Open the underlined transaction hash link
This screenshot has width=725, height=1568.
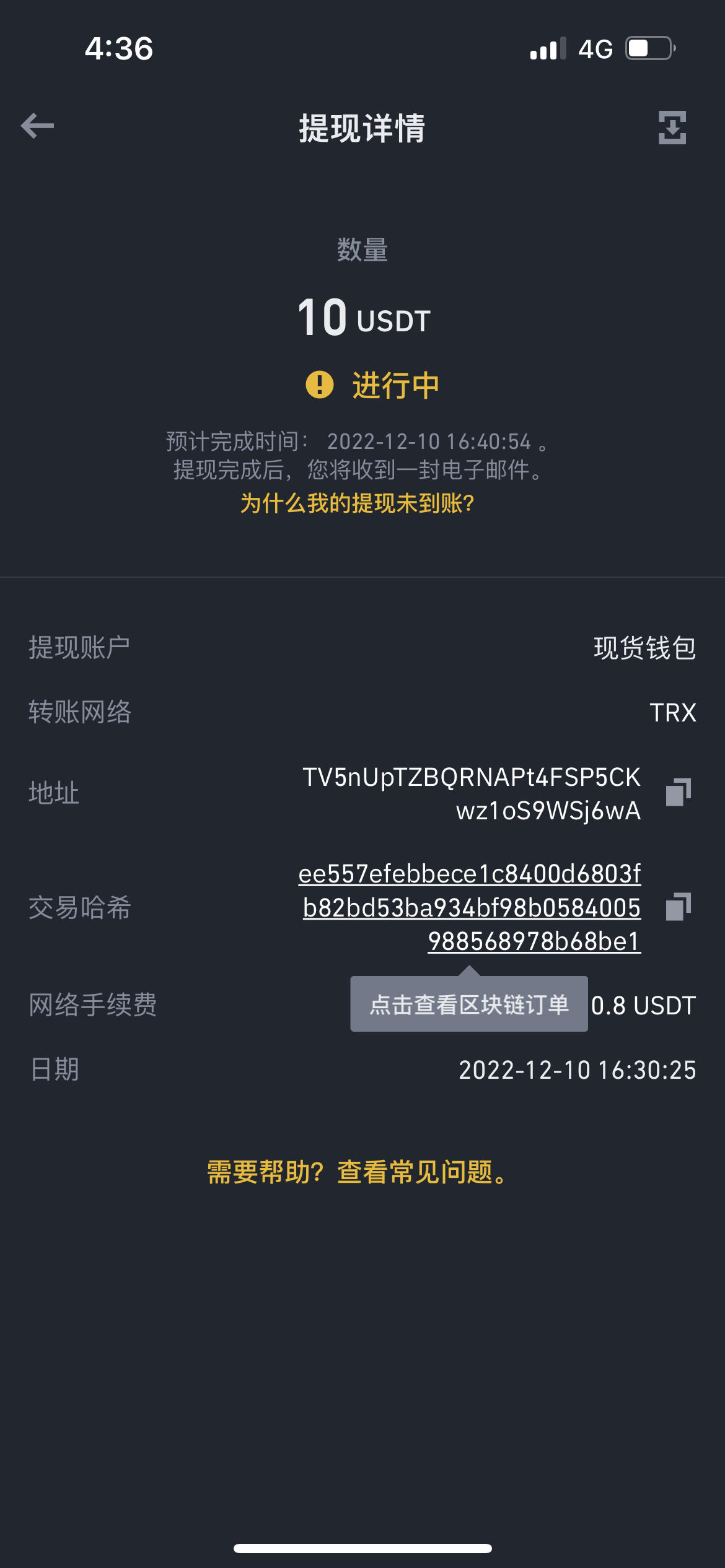pos(470,907)
